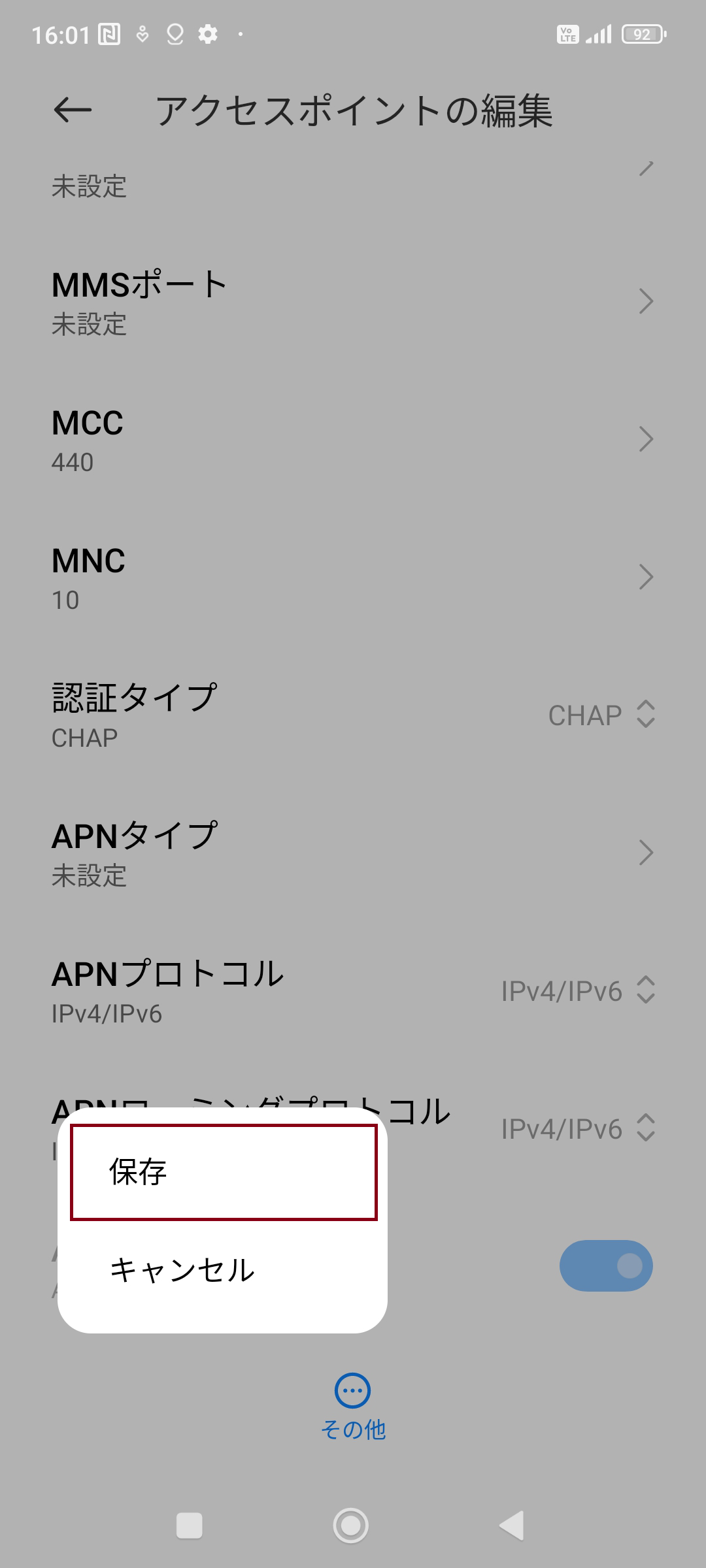Tap the signal strength bars icon
Viewport: 706px width, 1568px height.
click(x=599, y=33)
